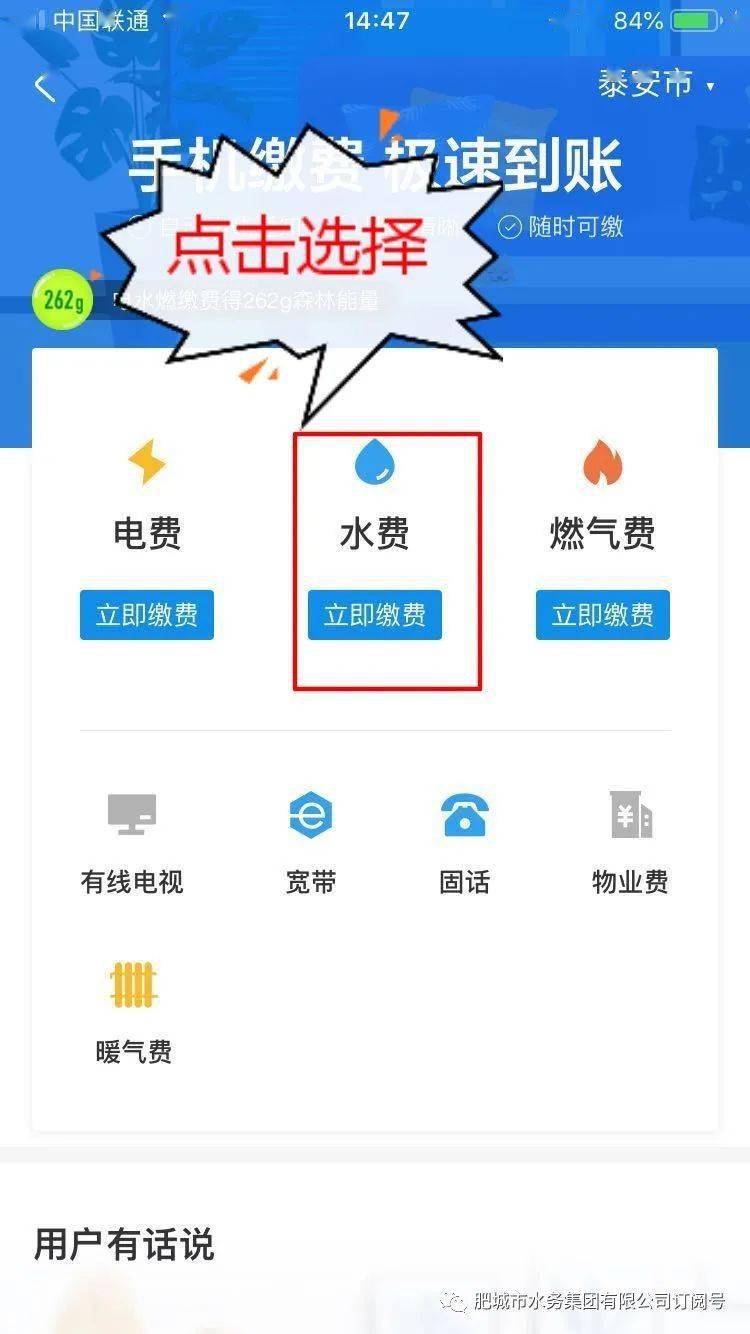Select the 燃气费 flame icon
The width and height of the screenshot is (750, 1334).
click(602, 460)
